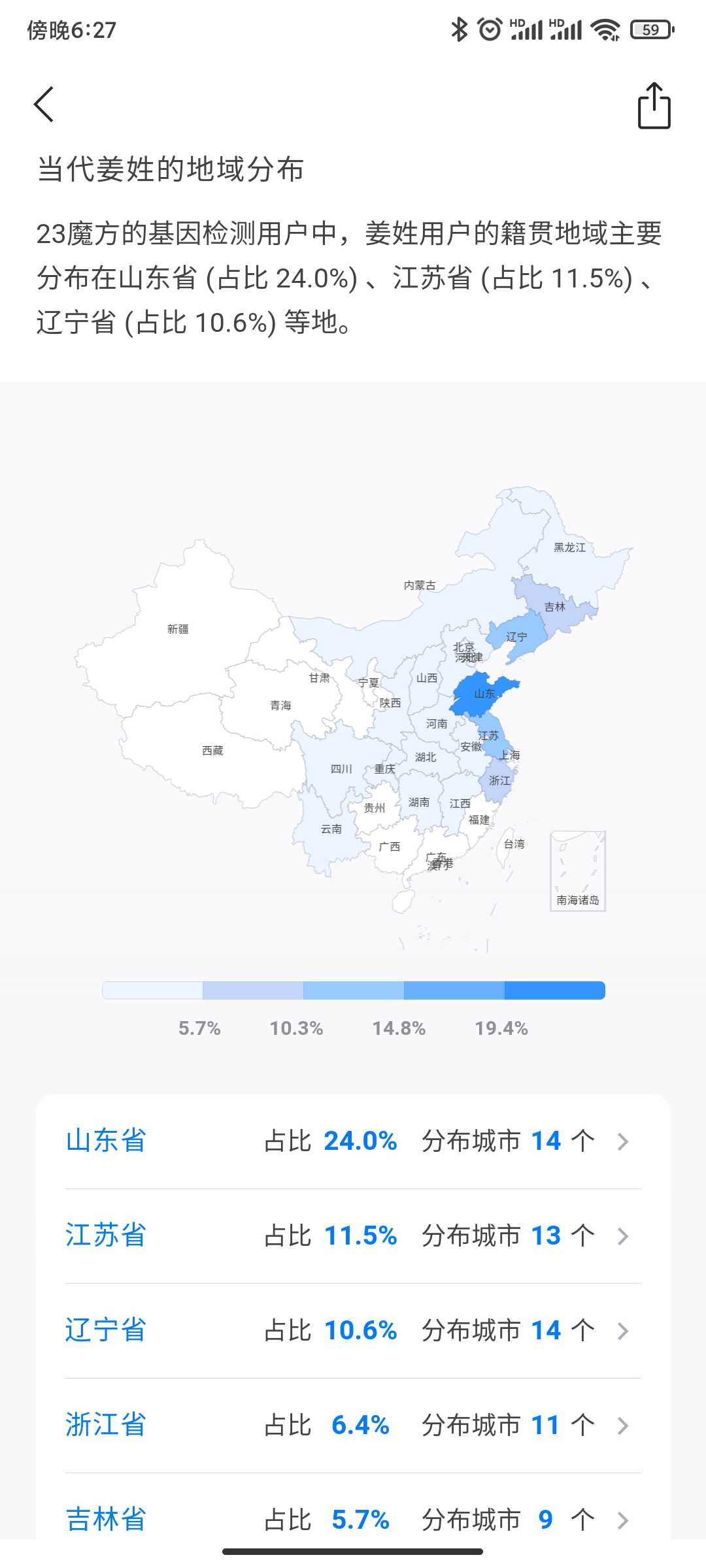Open the 山东省 distribution details
The width and height of the screenshot is (706, 1568).
click(x=353, y=1141)
